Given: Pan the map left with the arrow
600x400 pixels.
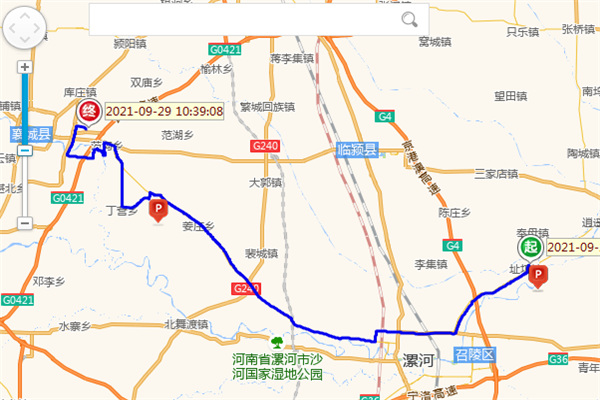Looking at the screenshot, I should point(10,29).
